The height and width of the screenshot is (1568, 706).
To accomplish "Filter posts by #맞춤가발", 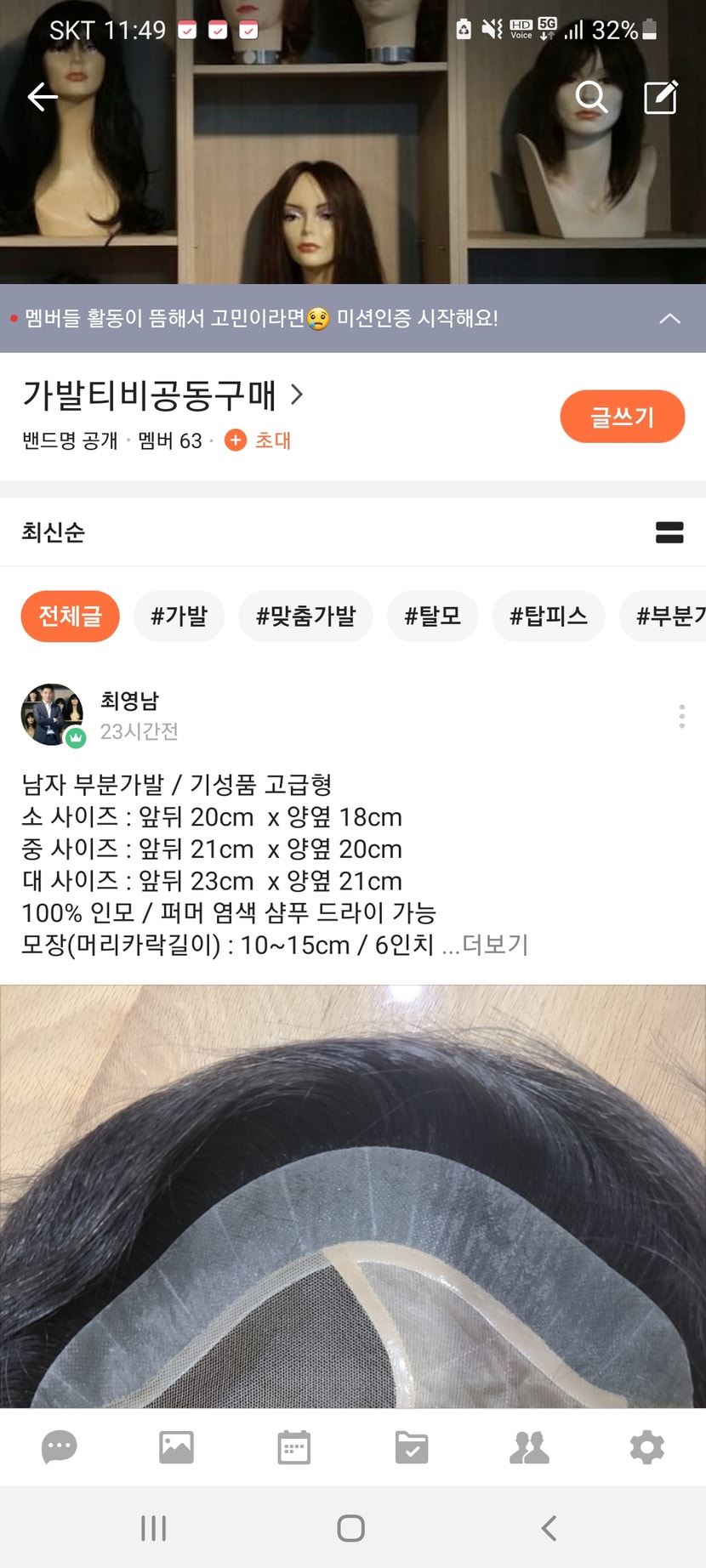I will click(x=305, y=616).
